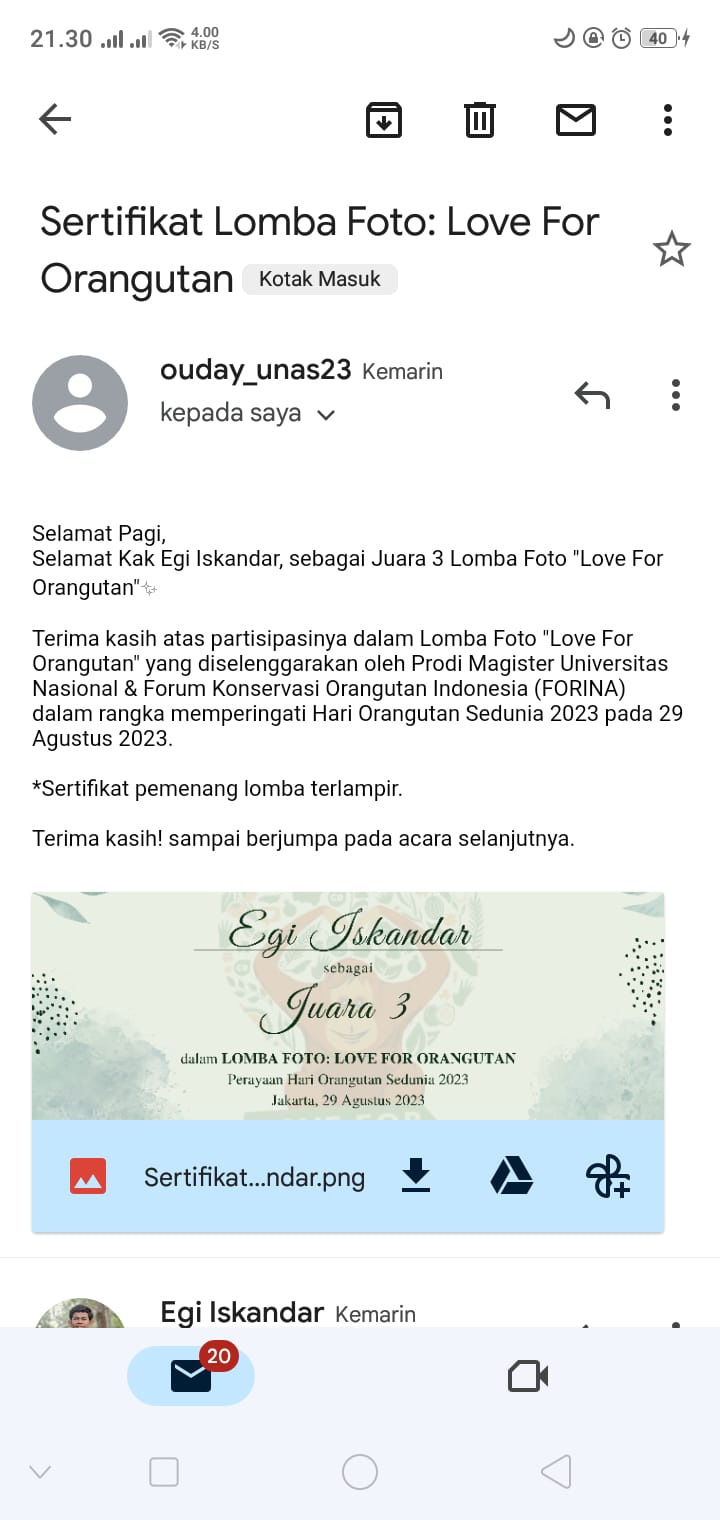Go back to the inbox

[x=55, y=120]
